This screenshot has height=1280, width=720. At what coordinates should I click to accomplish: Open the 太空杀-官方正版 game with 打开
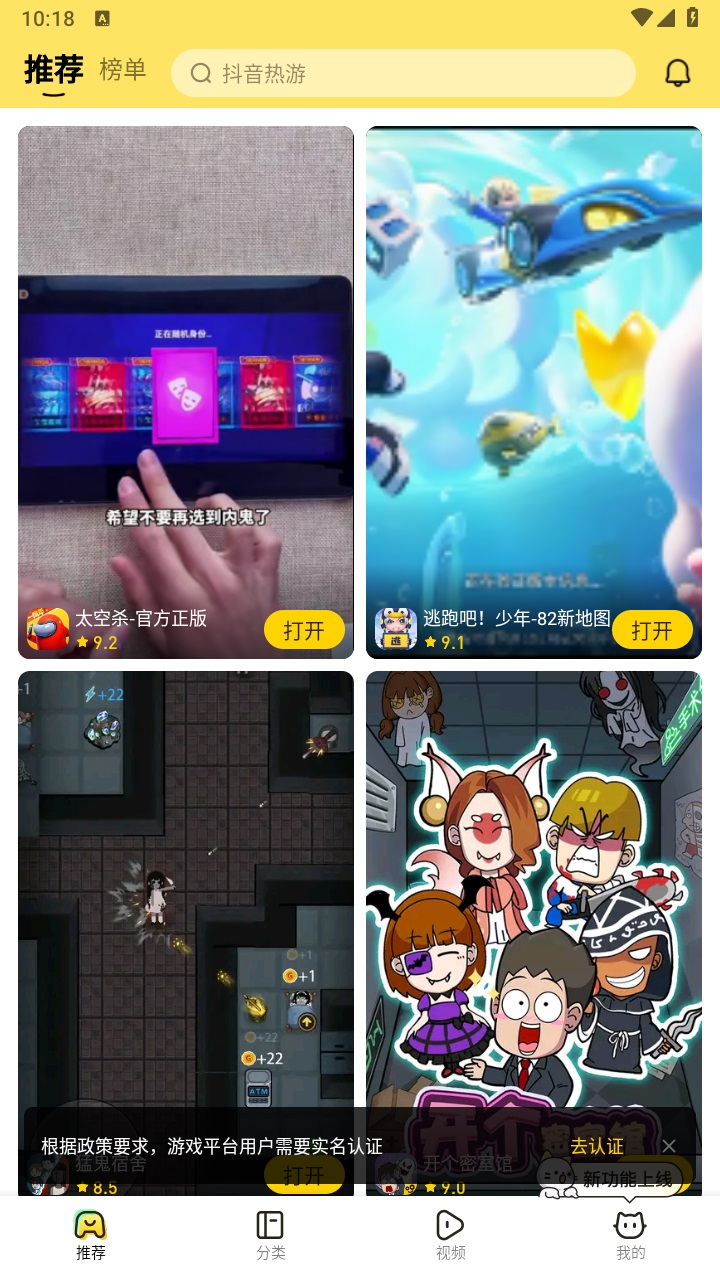pyautogui.click(x=304, y=629)
